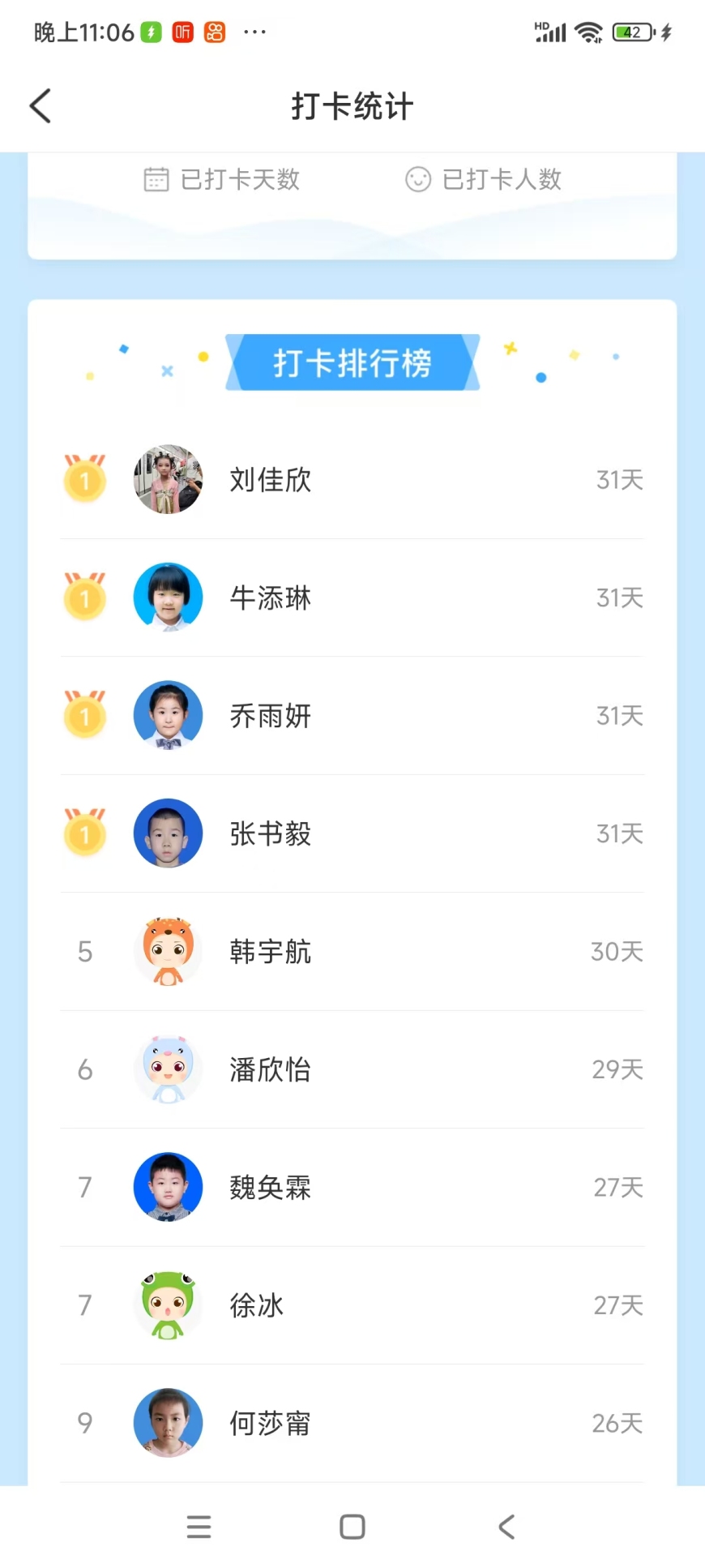Viewport: 705px width, 1568px height.
Task: Open 刘佳欣's check-in record
Action: 352,480
